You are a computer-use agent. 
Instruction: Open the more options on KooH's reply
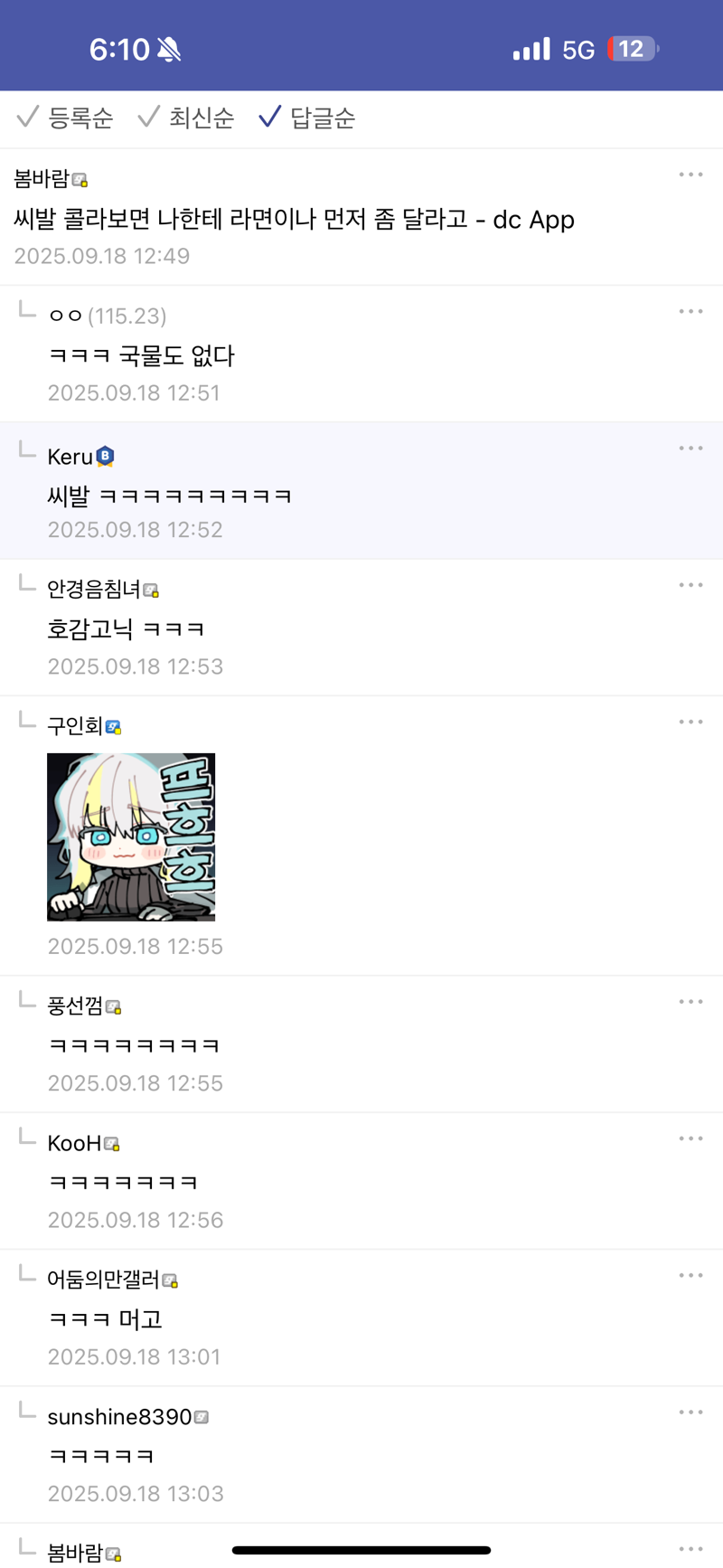pyautogui.click(x=690, y=1139)
